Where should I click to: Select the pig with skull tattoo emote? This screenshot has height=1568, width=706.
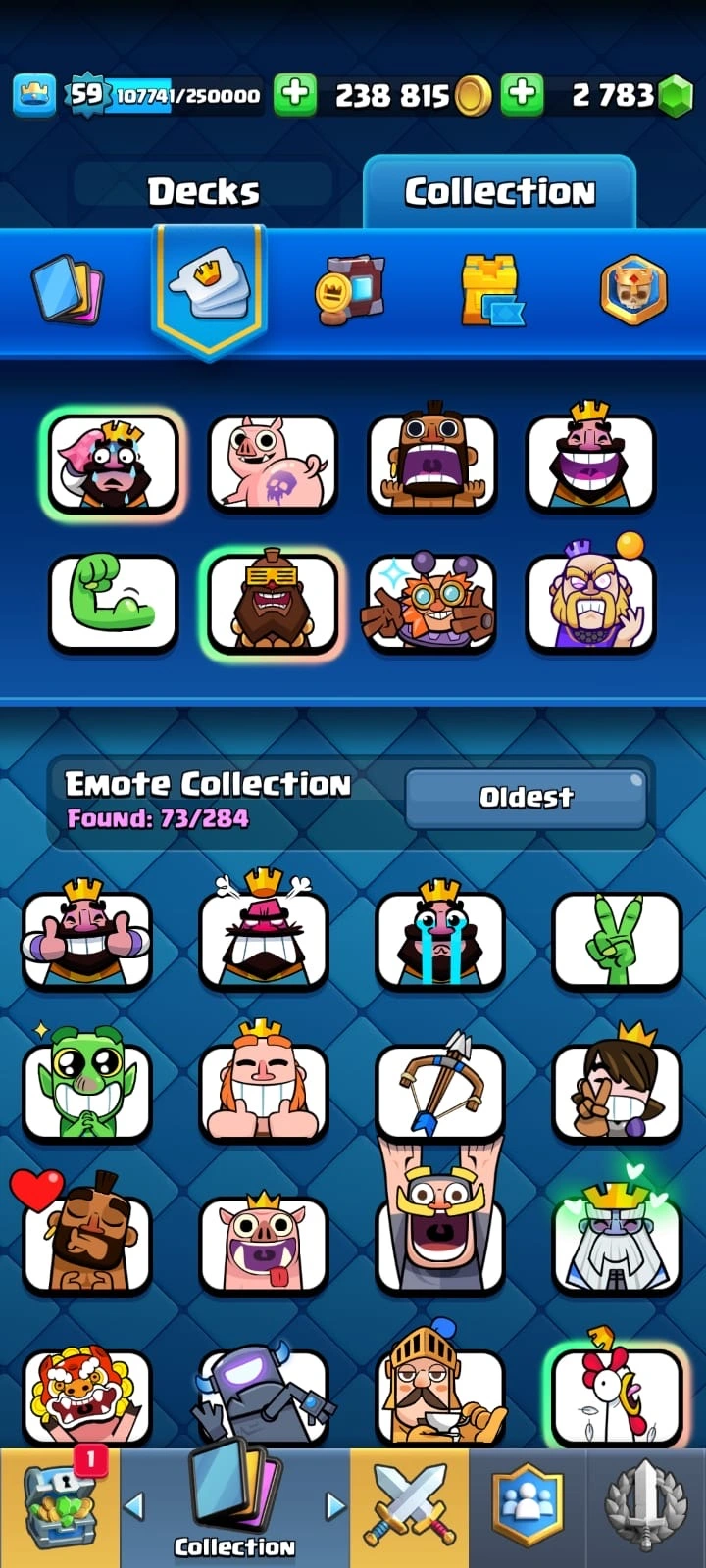click(272, 464)
